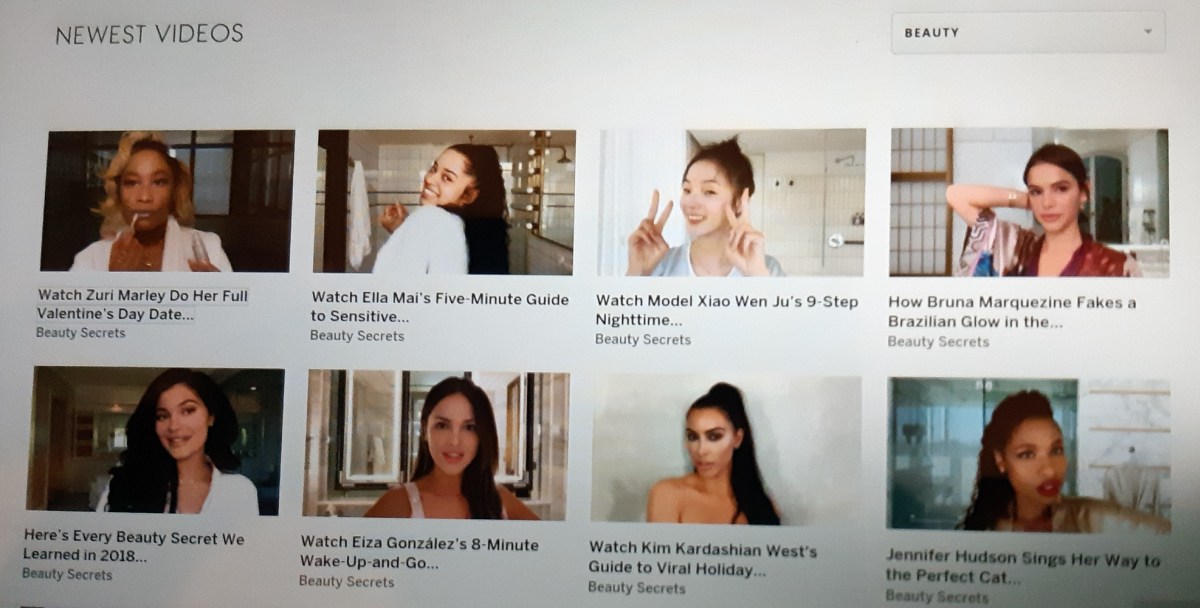
Task: Open the Brazilian Glow video thumbnail
Action: click(1028, 203)
